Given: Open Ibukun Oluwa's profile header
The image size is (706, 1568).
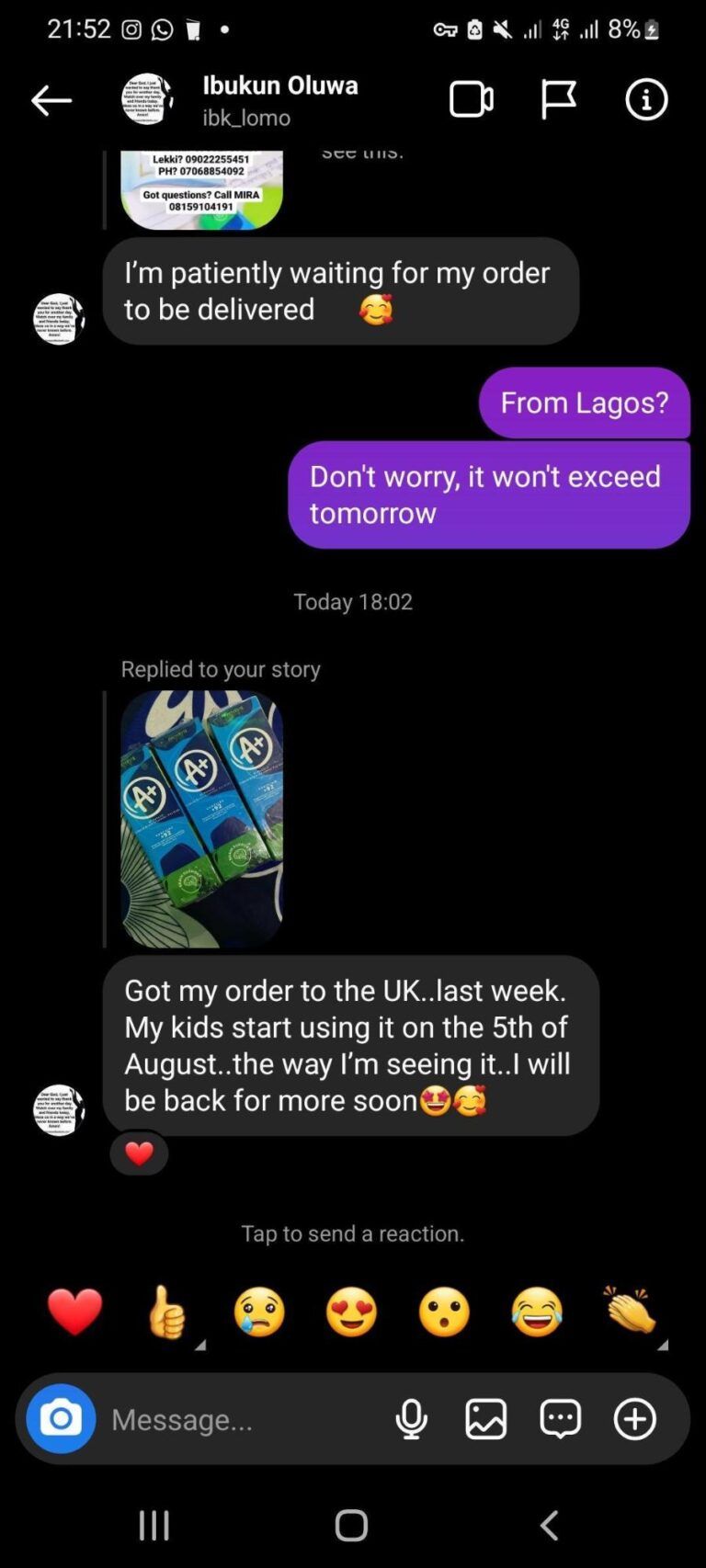Looking at the screenshot, I should coord(279,99).
